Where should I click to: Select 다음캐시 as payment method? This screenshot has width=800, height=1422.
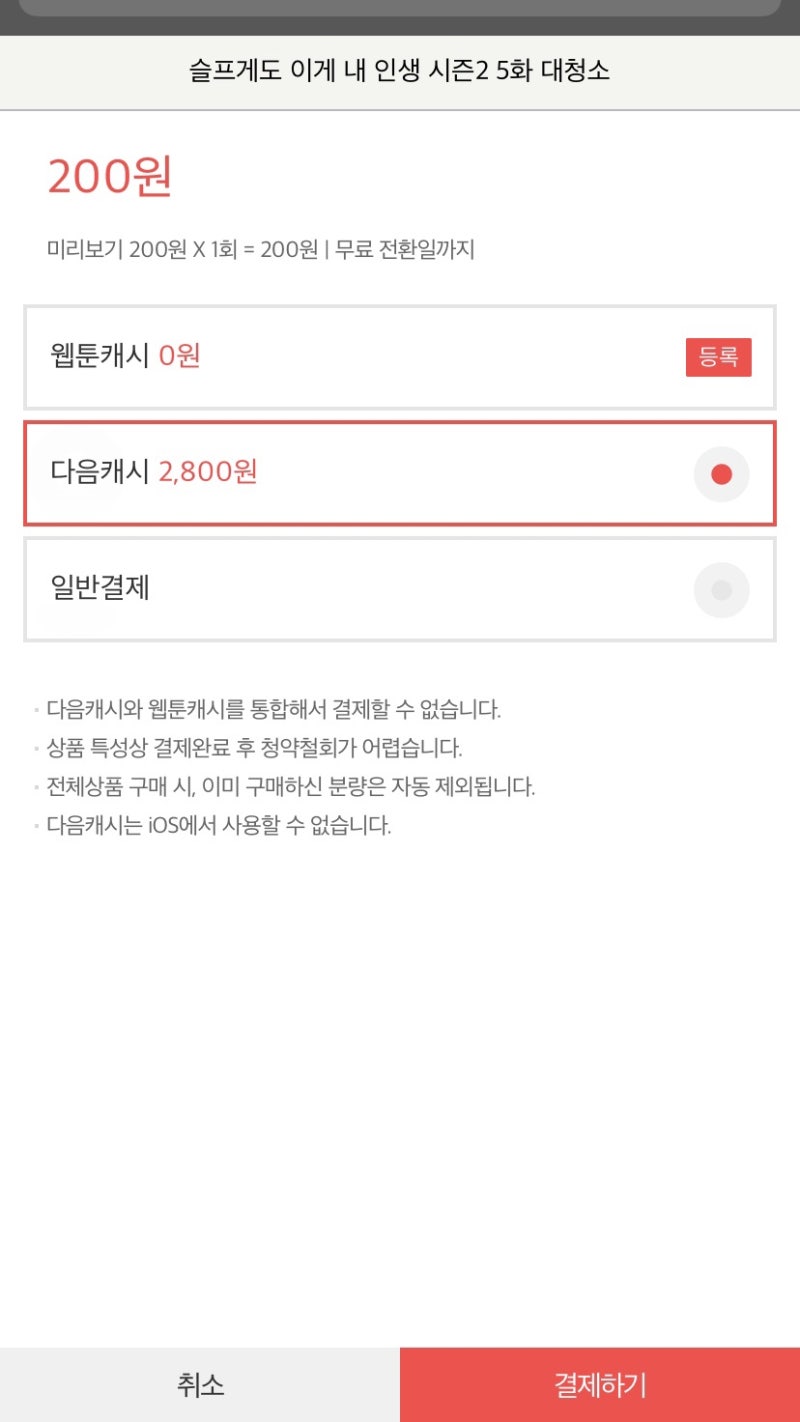(400, 473)
